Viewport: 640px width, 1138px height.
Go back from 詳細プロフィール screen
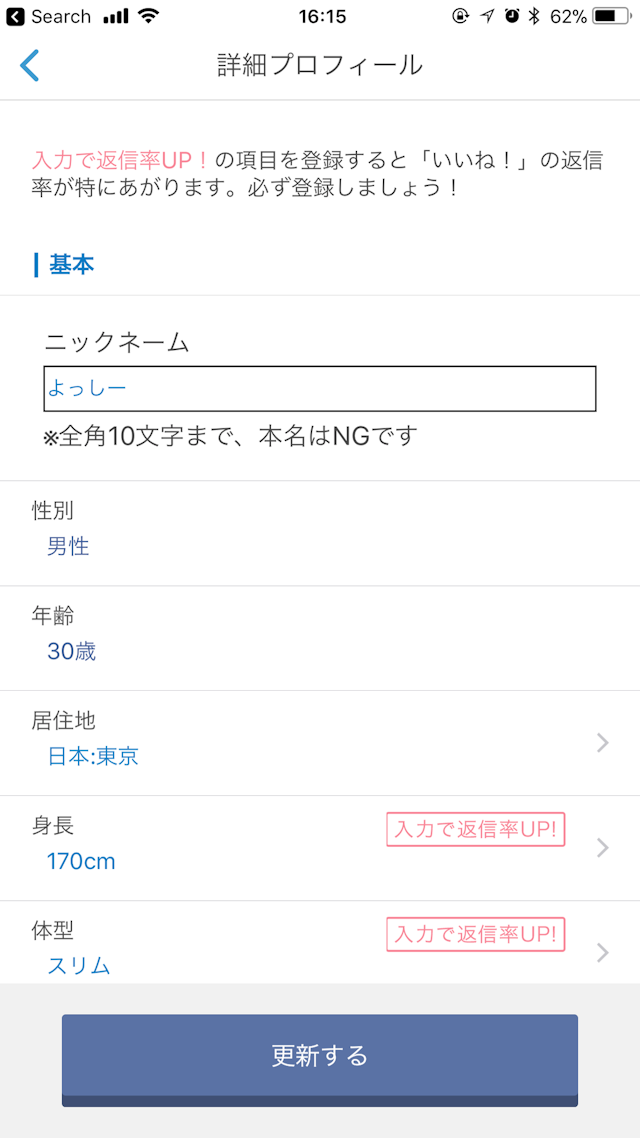30,66
